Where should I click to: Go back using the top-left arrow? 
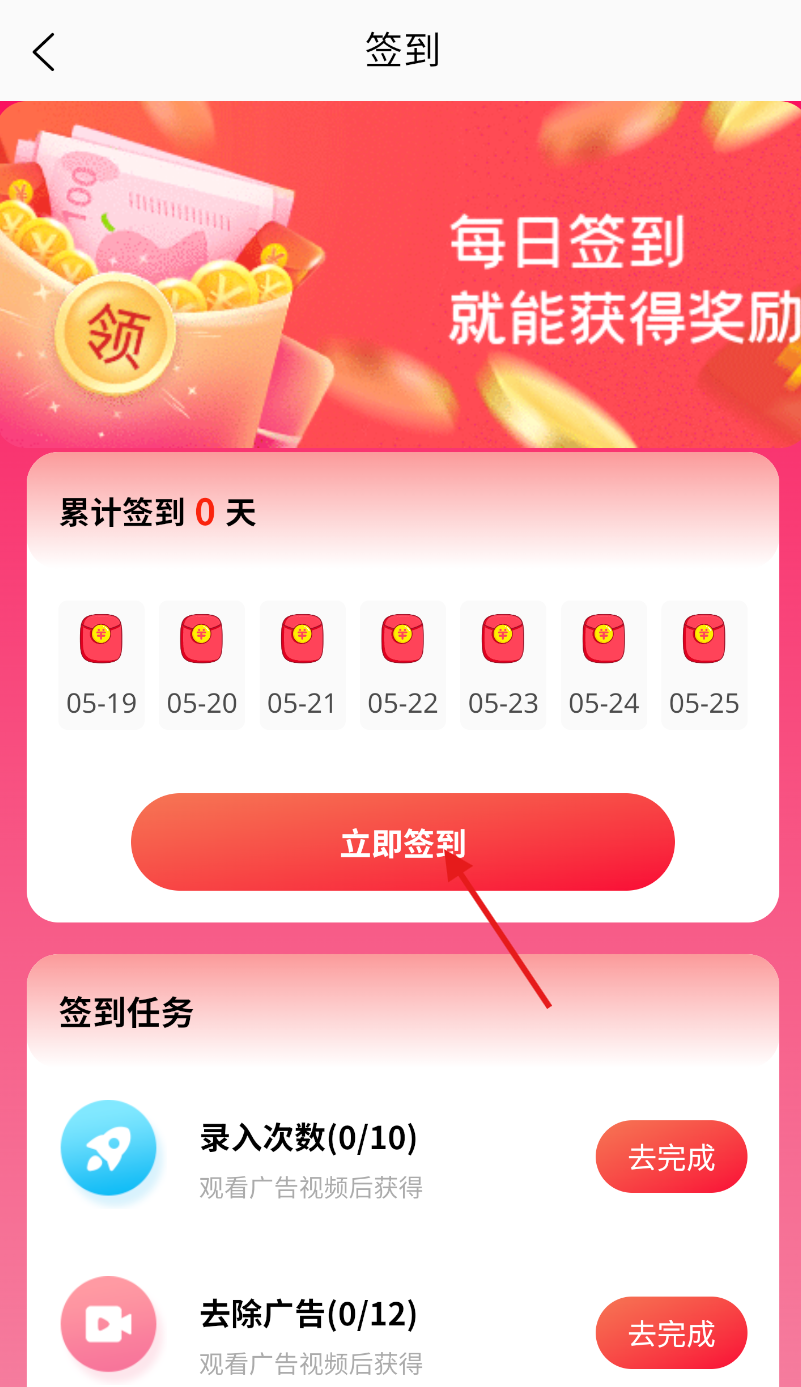43,51
